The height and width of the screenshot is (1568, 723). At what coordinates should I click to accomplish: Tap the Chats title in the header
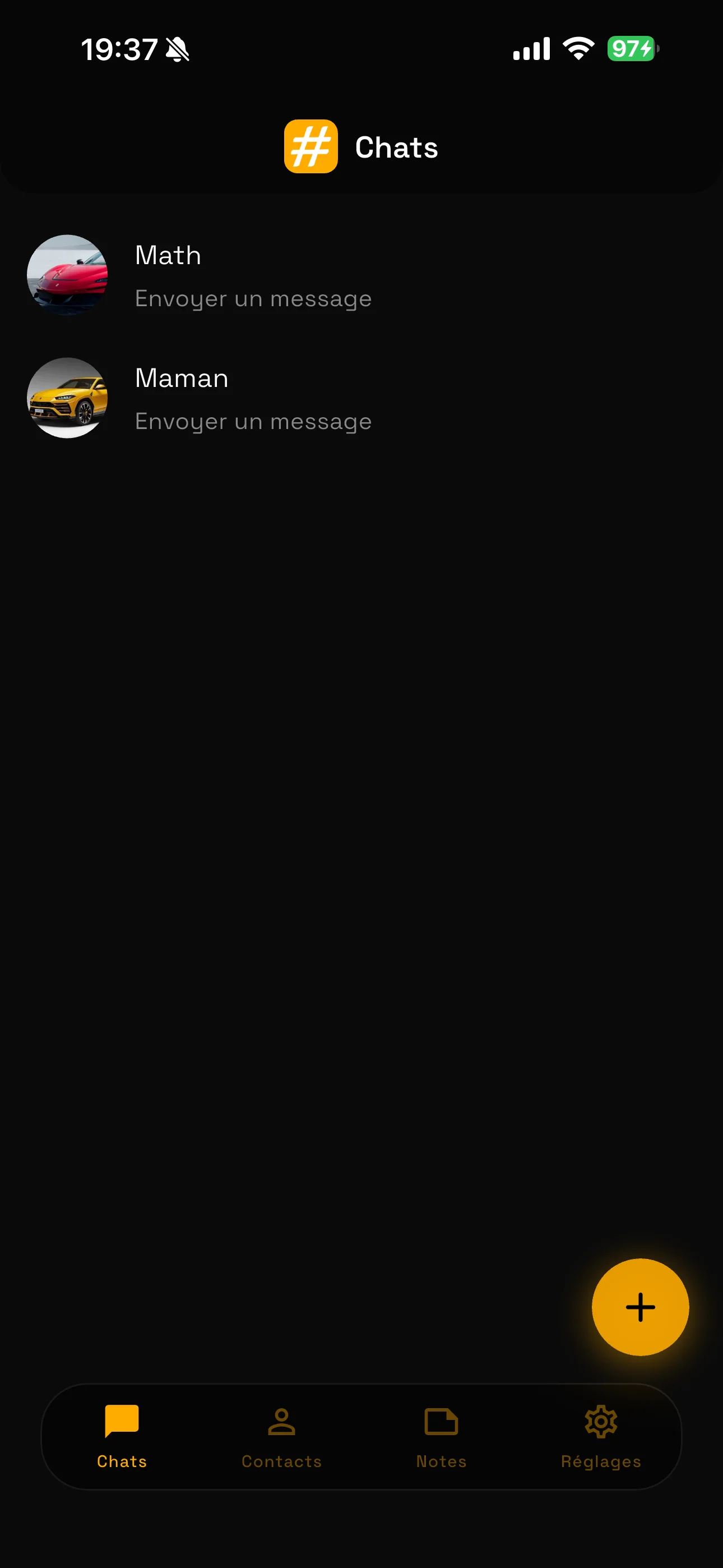click(x=396, y=147)
